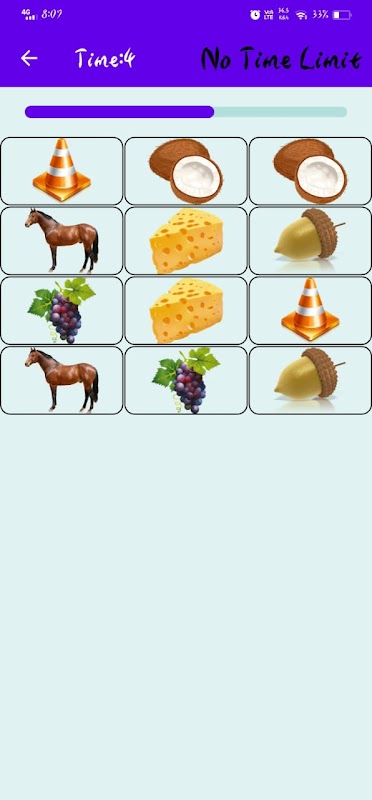Select the coconut card directly above the cheese
The width and height of the screenshot is (372, 800).
pyautogui.click(x=186, y=171)
